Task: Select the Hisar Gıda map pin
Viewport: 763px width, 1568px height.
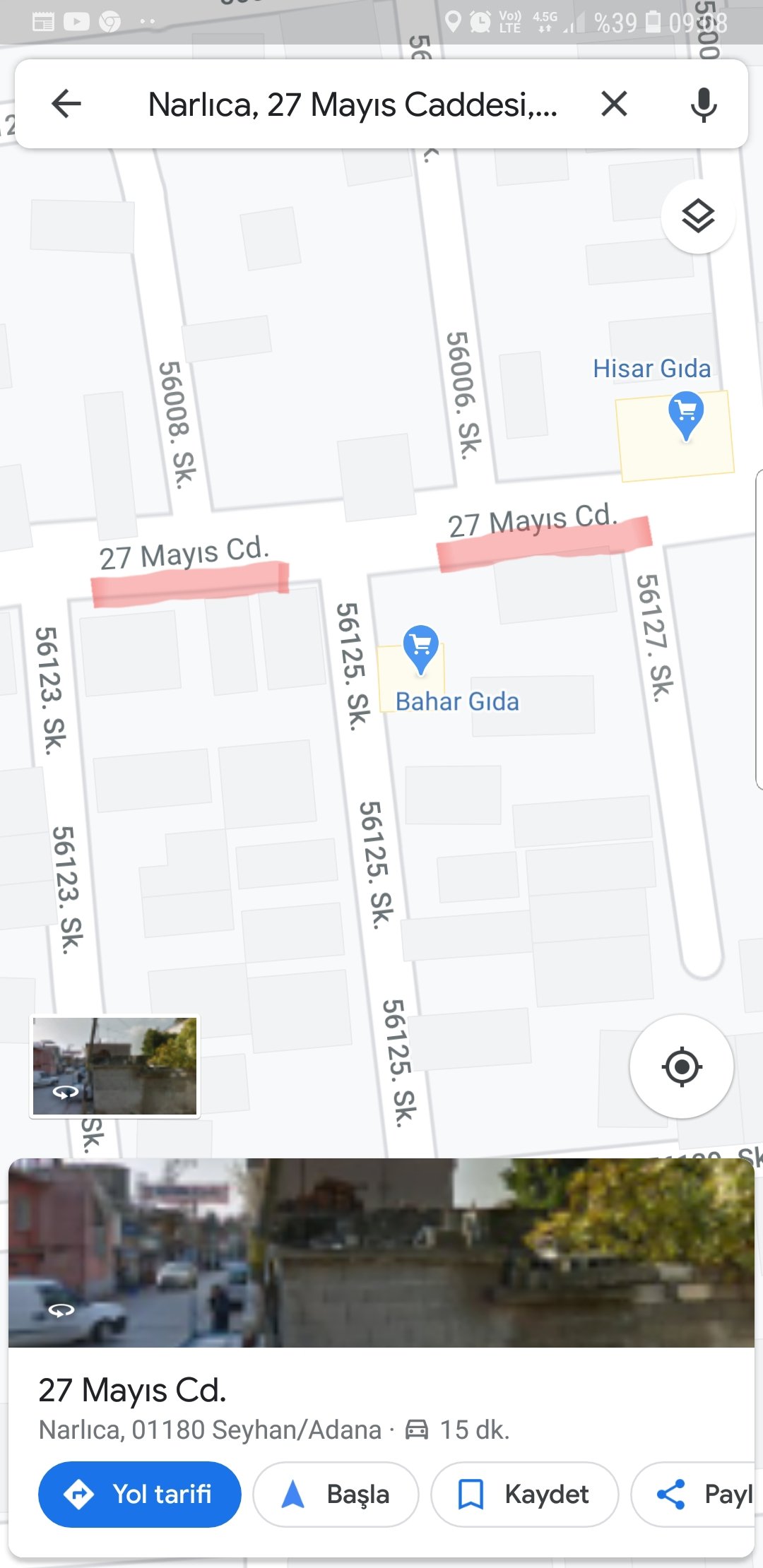Action: [x=685, y=415]
